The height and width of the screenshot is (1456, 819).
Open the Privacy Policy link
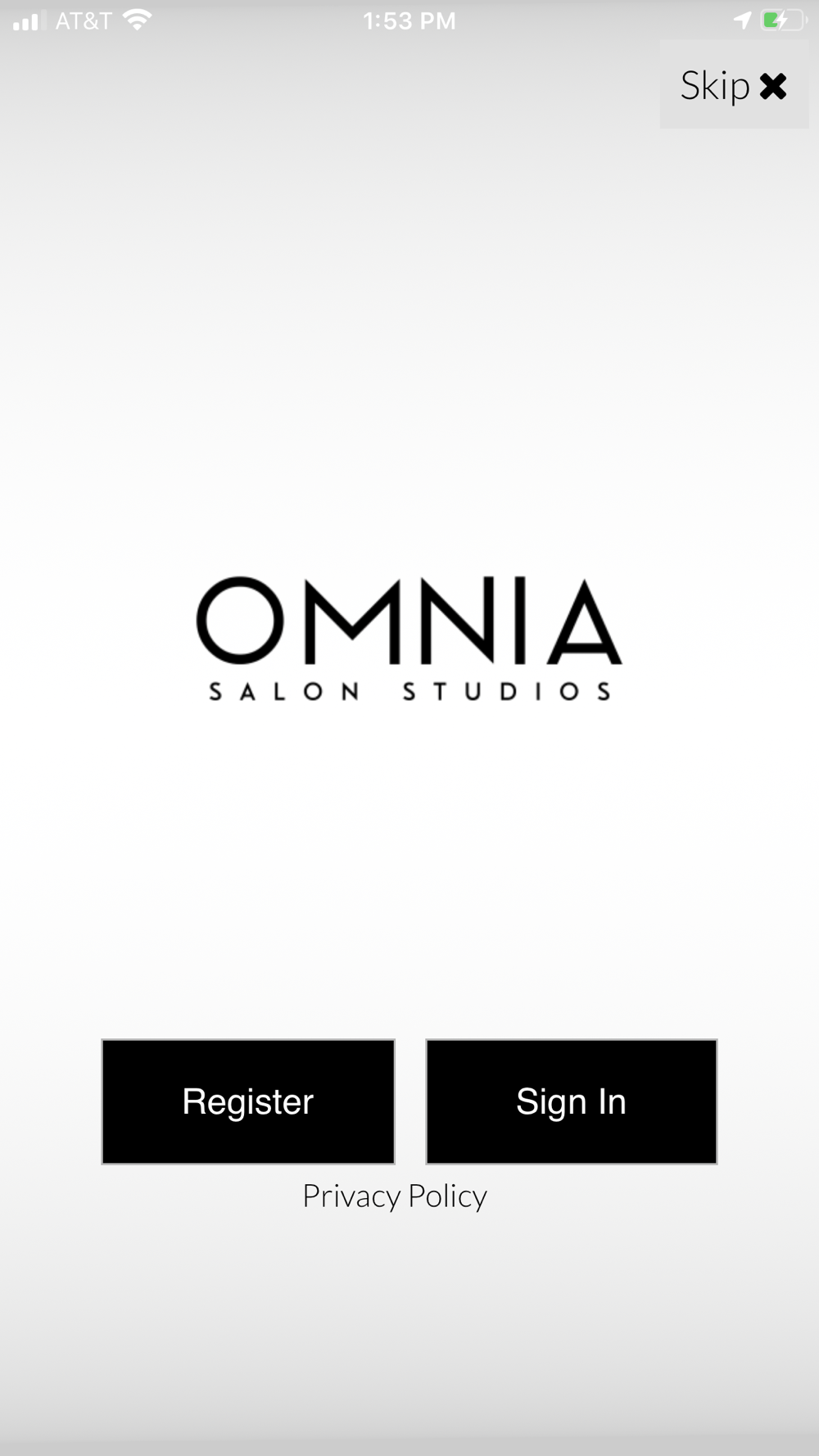[395, 1196]
